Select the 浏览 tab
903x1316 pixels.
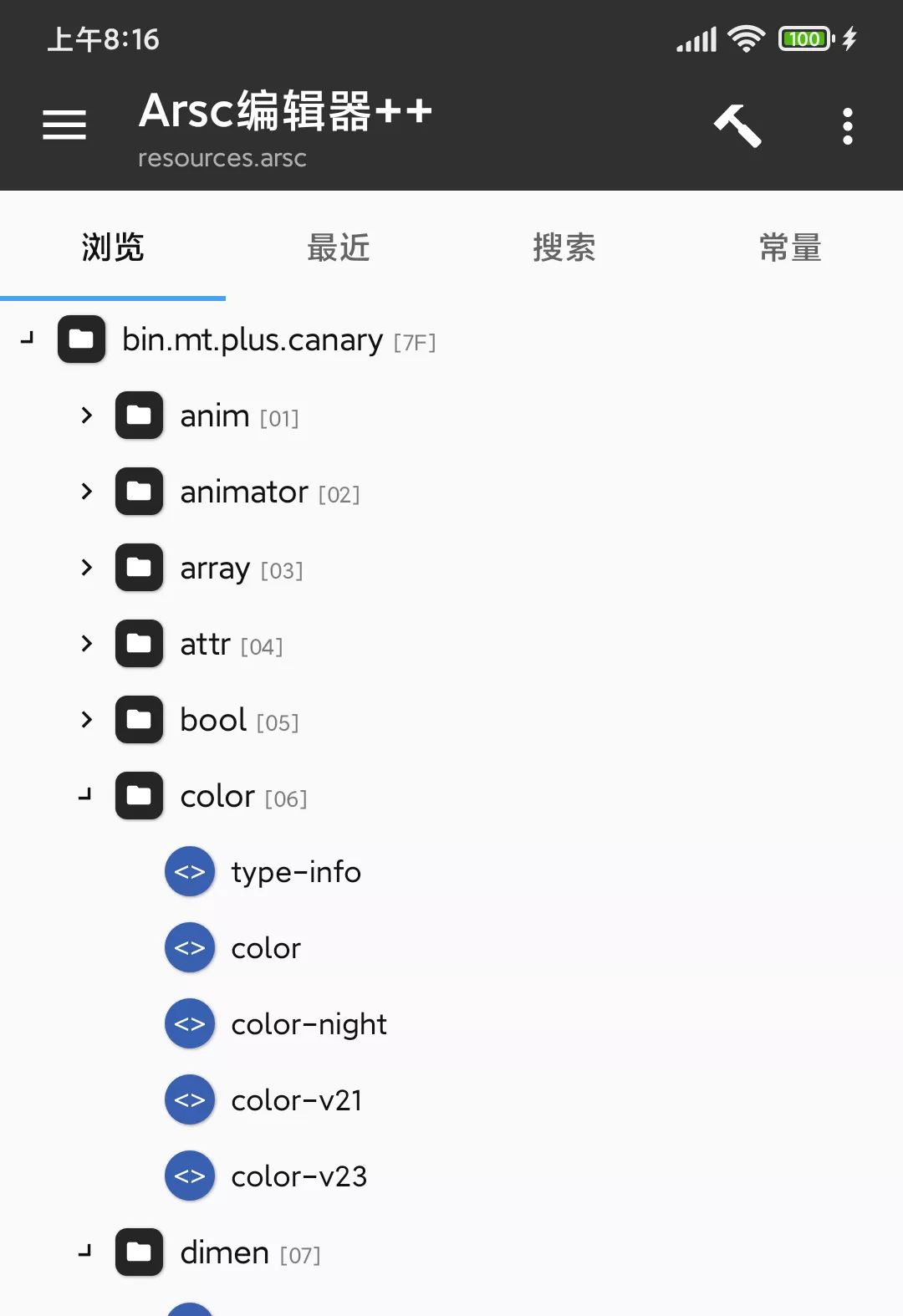(113, 247)
